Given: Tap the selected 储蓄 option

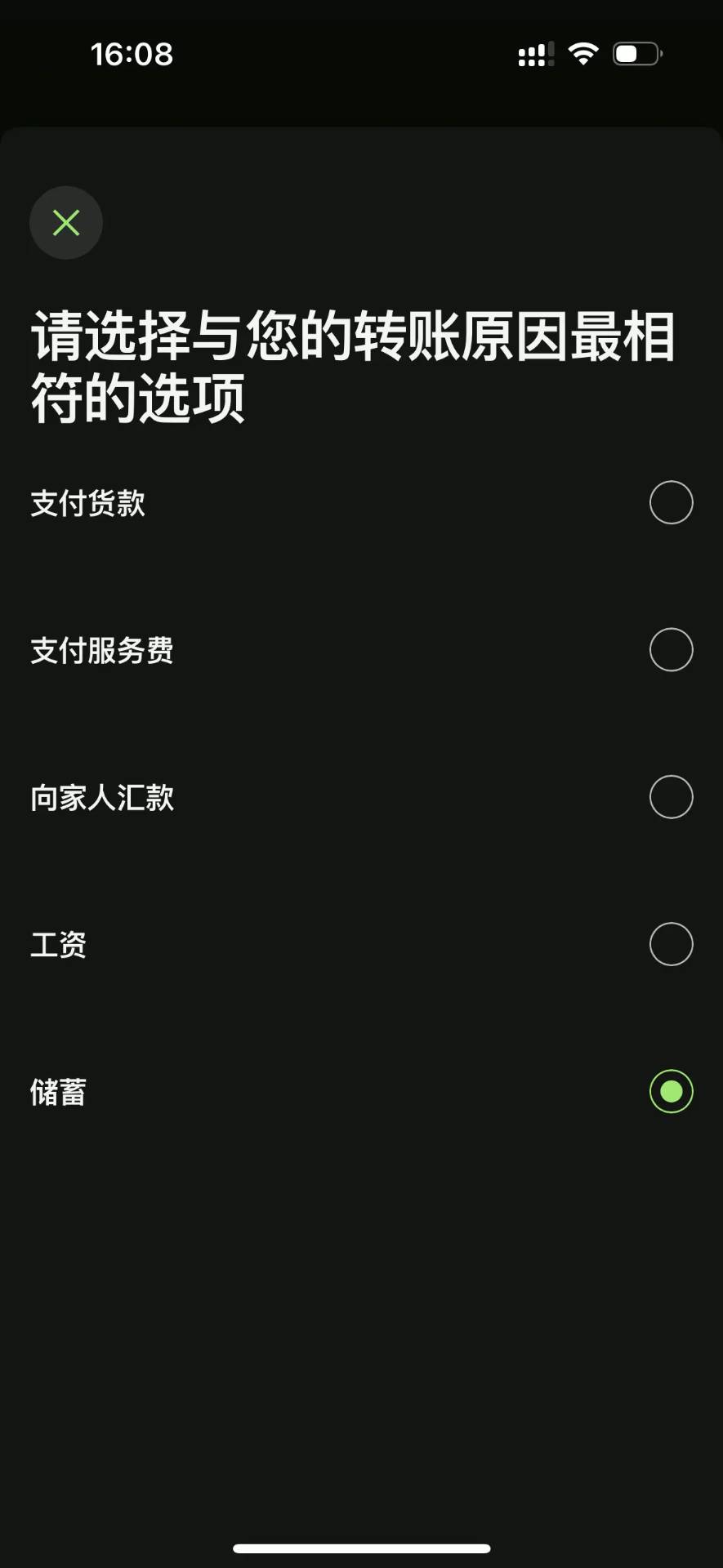Looking at the screenshot, I should [x=671, y=1091].
